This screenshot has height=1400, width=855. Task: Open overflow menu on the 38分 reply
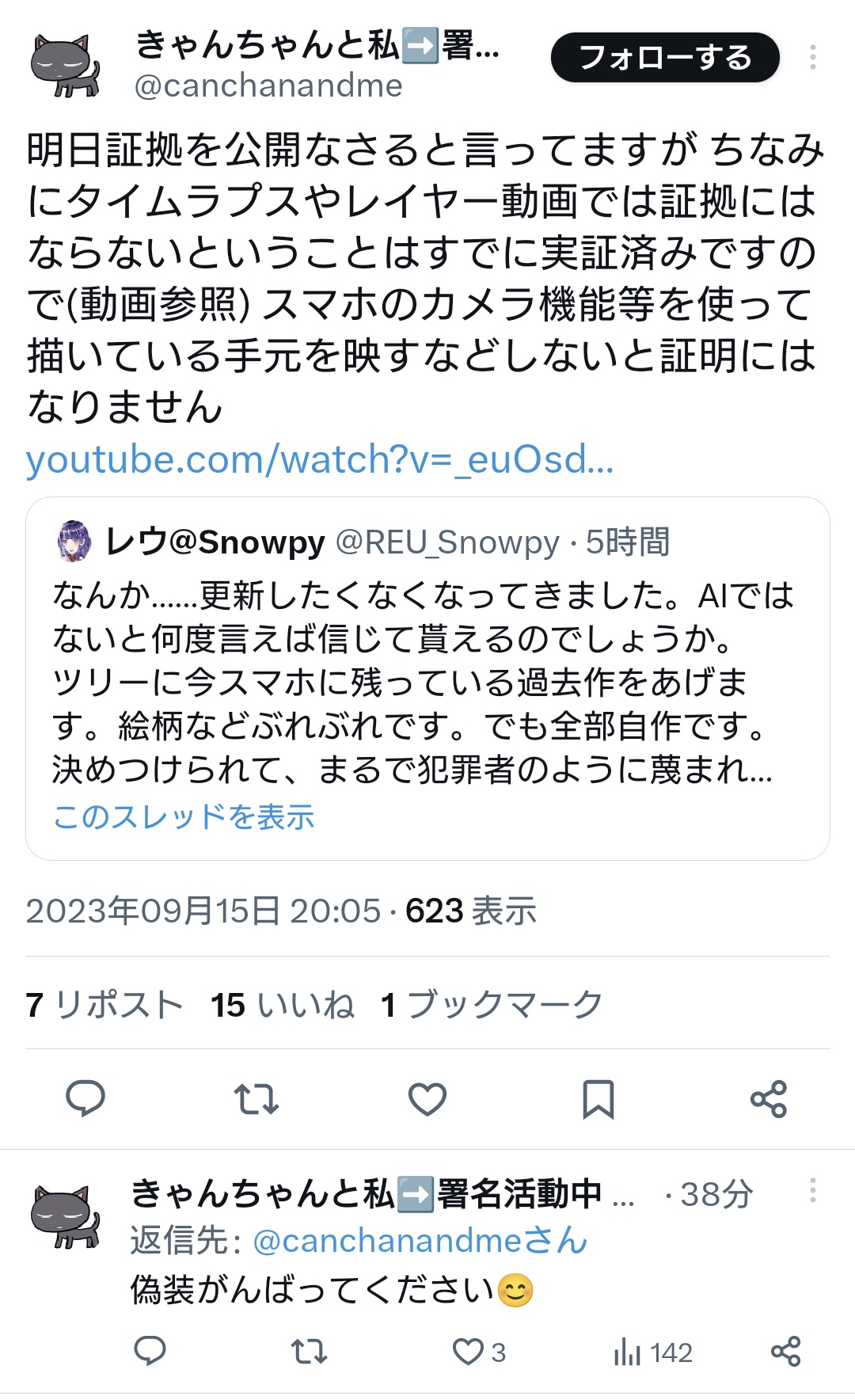click(813, 1190)
